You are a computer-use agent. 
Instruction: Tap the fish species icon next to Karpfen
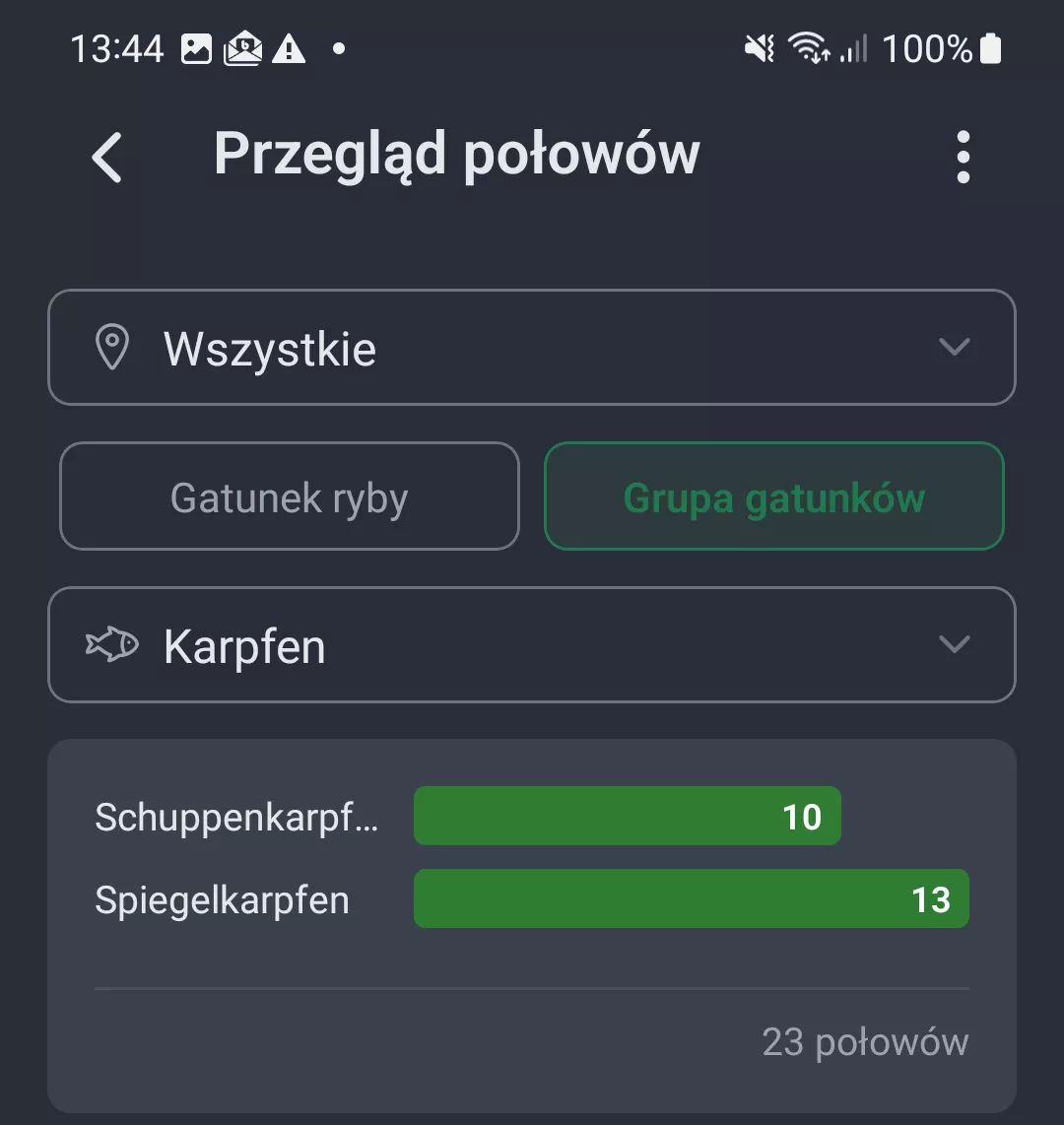[110, 645]
